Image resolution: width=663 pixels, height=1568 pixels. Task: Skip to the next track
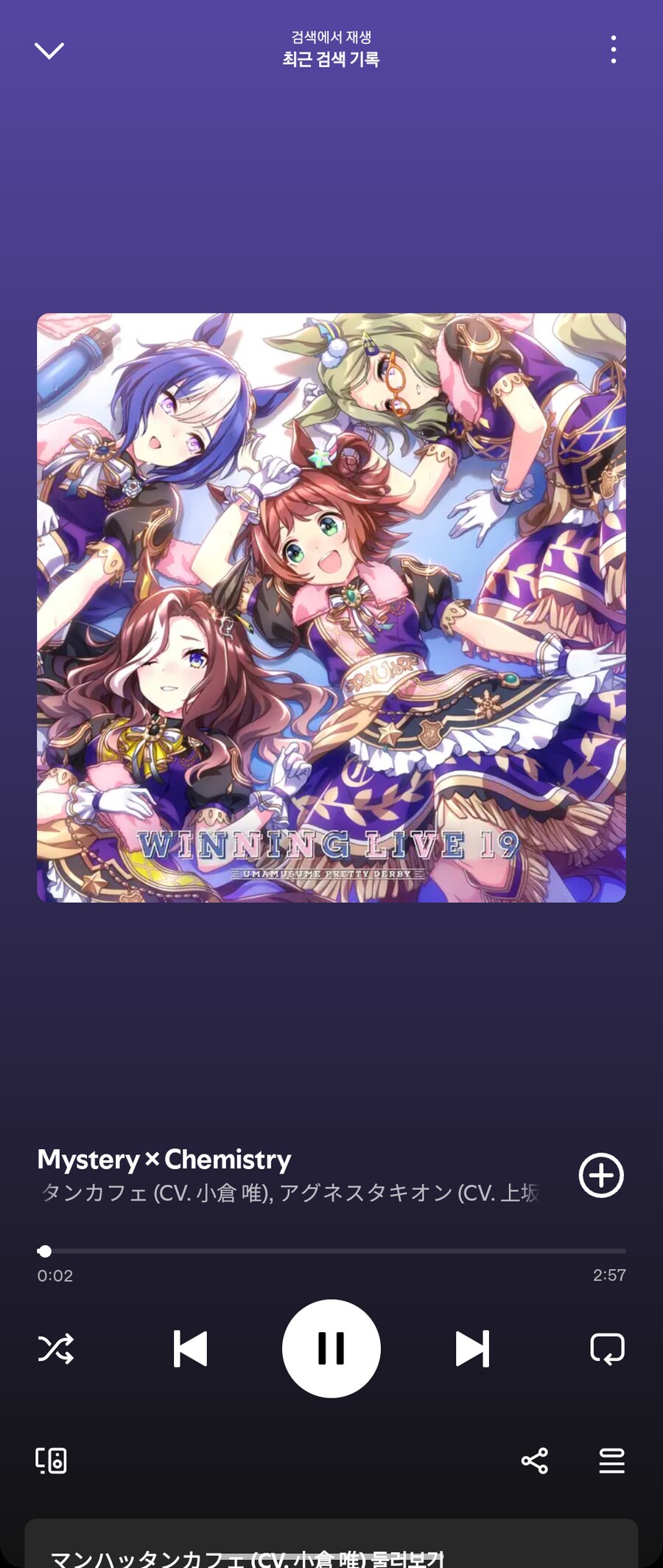pos(472,1348)
